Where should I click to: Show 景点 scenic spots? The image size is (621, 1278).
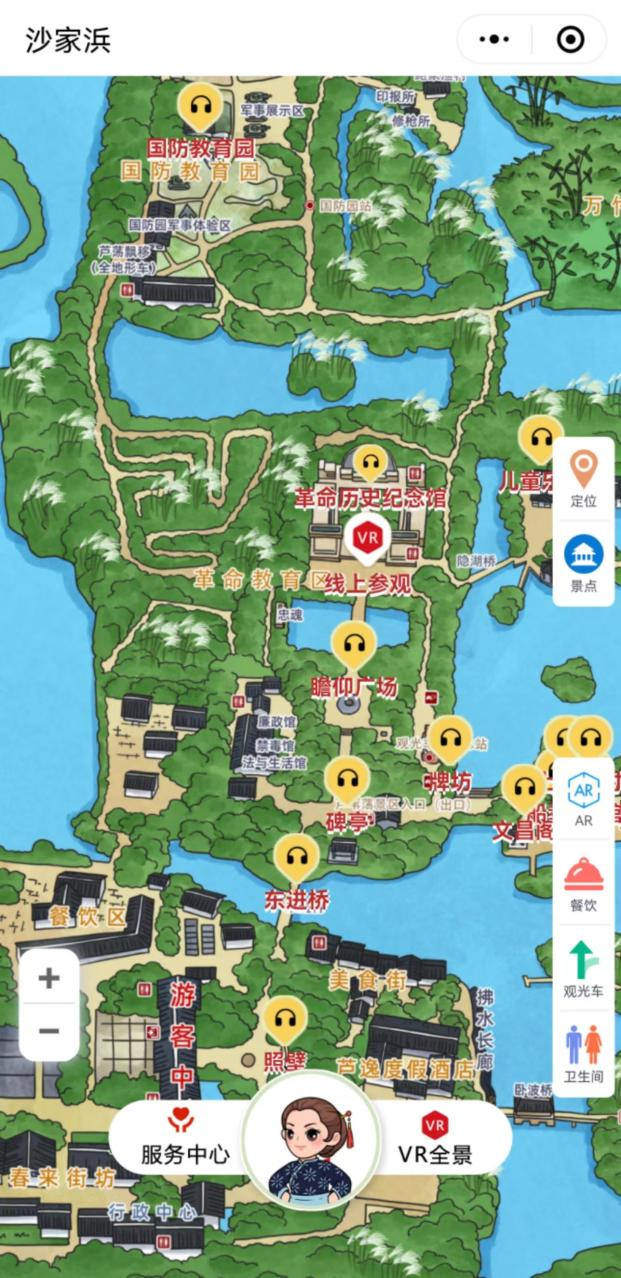[583, 563]
